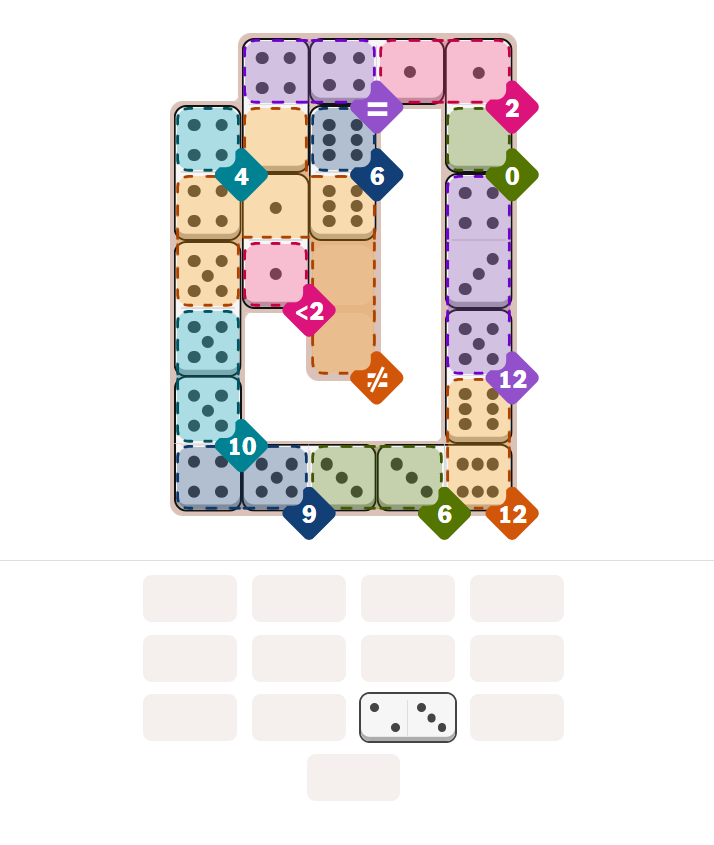Screen dimensions: 714x845
Task: Tap the blank green tile marked 0
Action: click(x=477, y=139)
